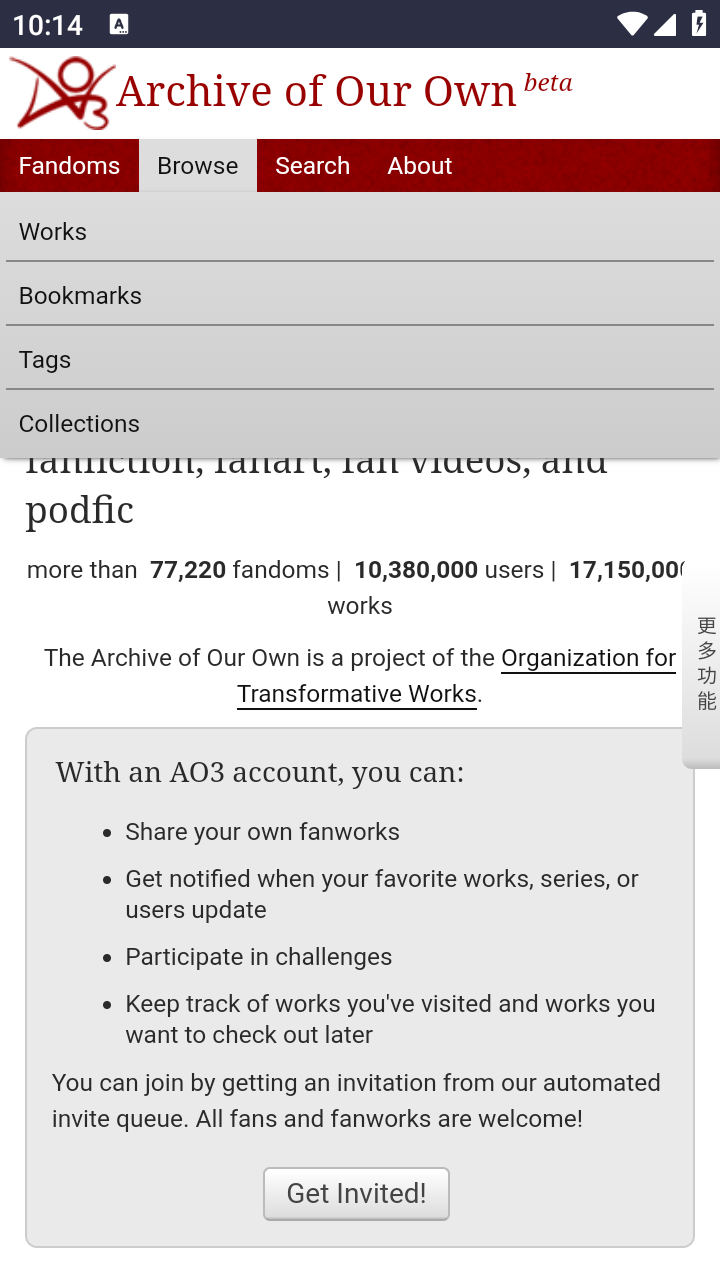Open the 更多功能 floating side tab
This screenshot has height=1280, width=720.
704,663
